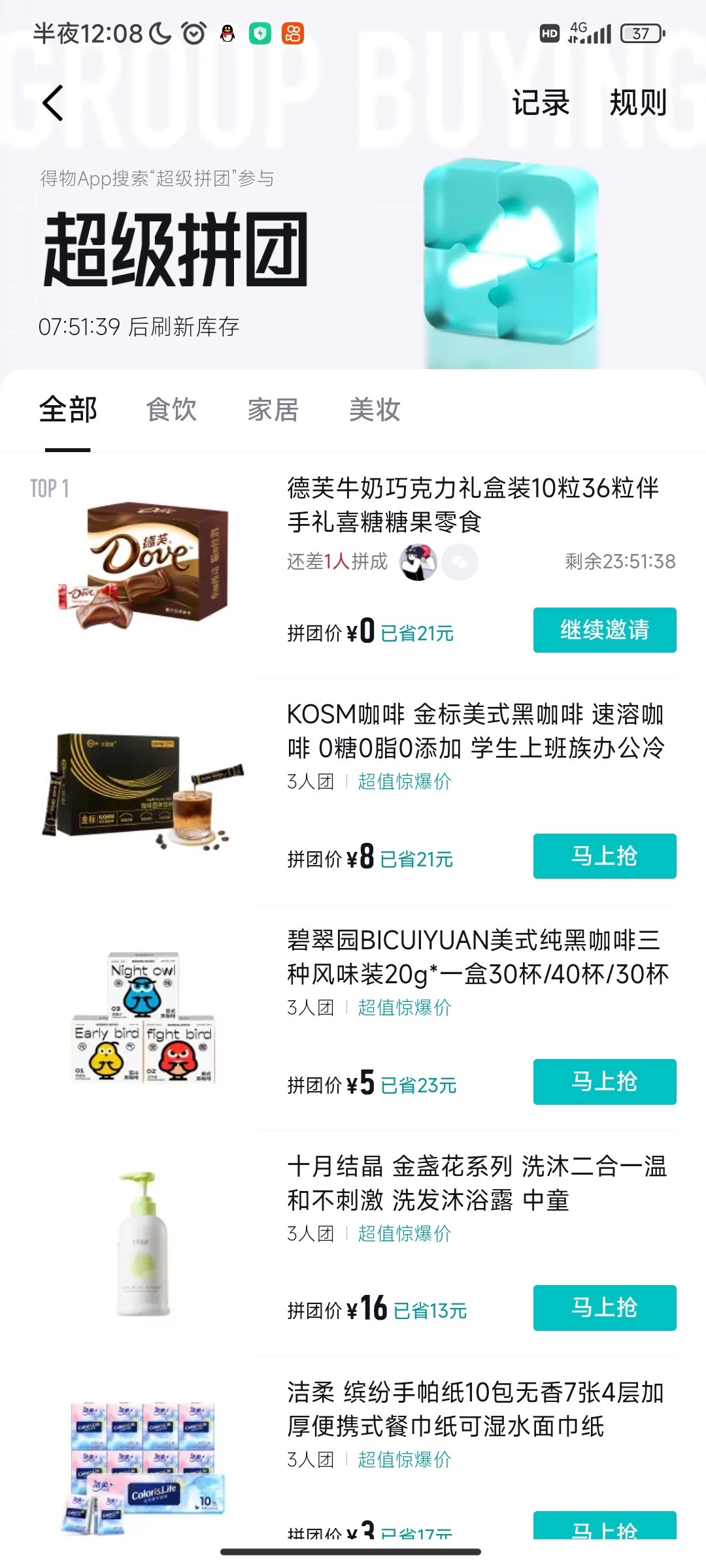
Task: Tap 马上抢 for KOSM咖啡
Action: pos(605,856)
